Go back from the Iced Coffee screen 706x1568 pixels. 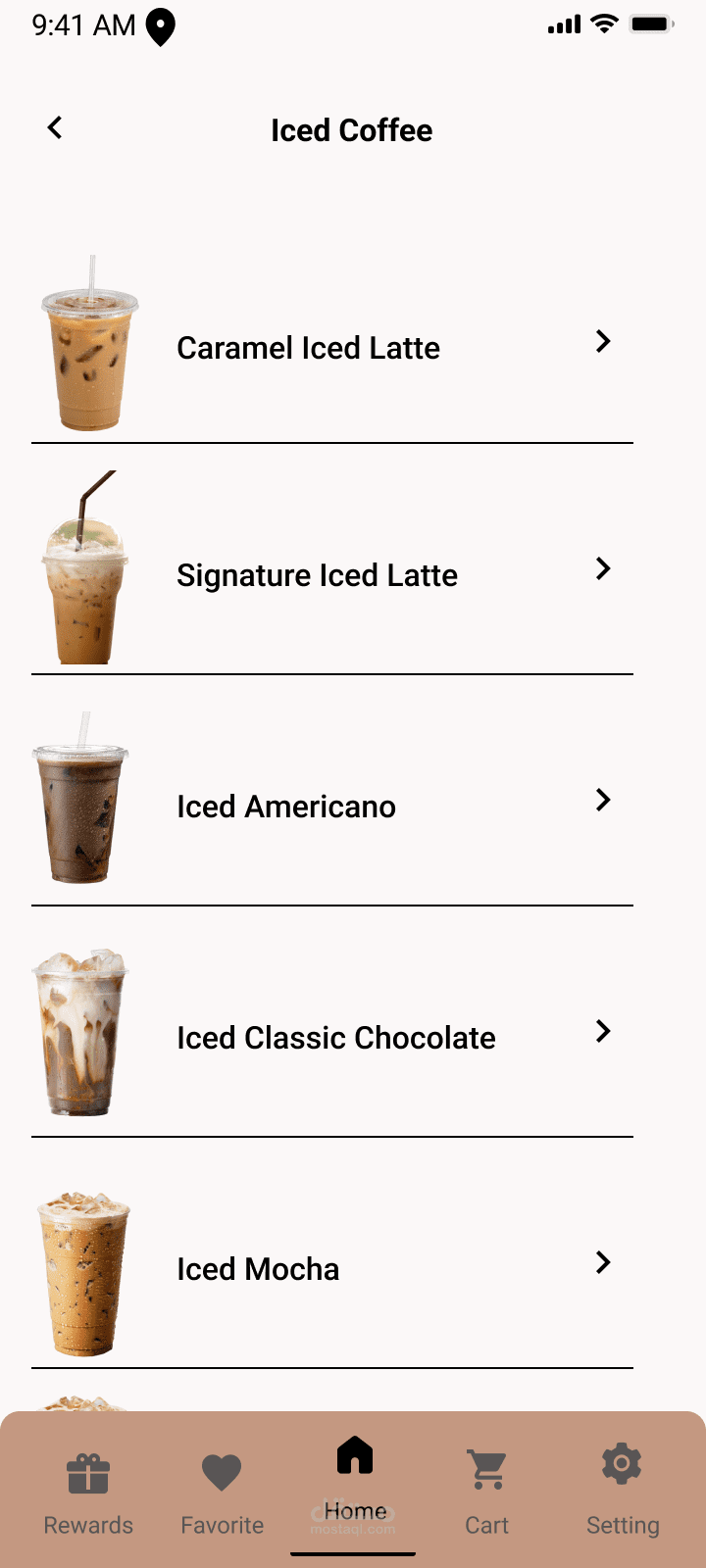coord(55,127)
